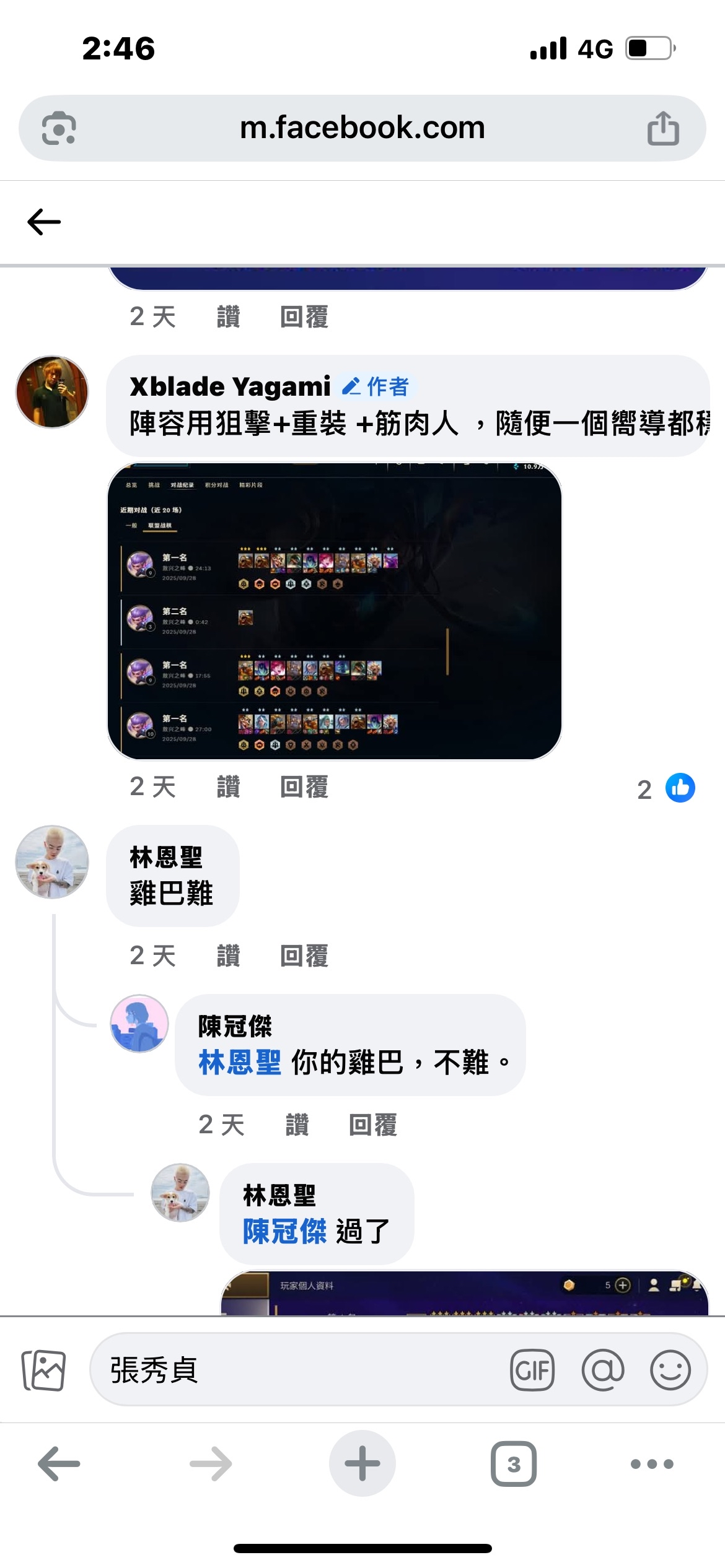Reply to Xblade Yagami's comment
The height and width of the screenshot is (1568, 725).
click(x=304, y=787)
